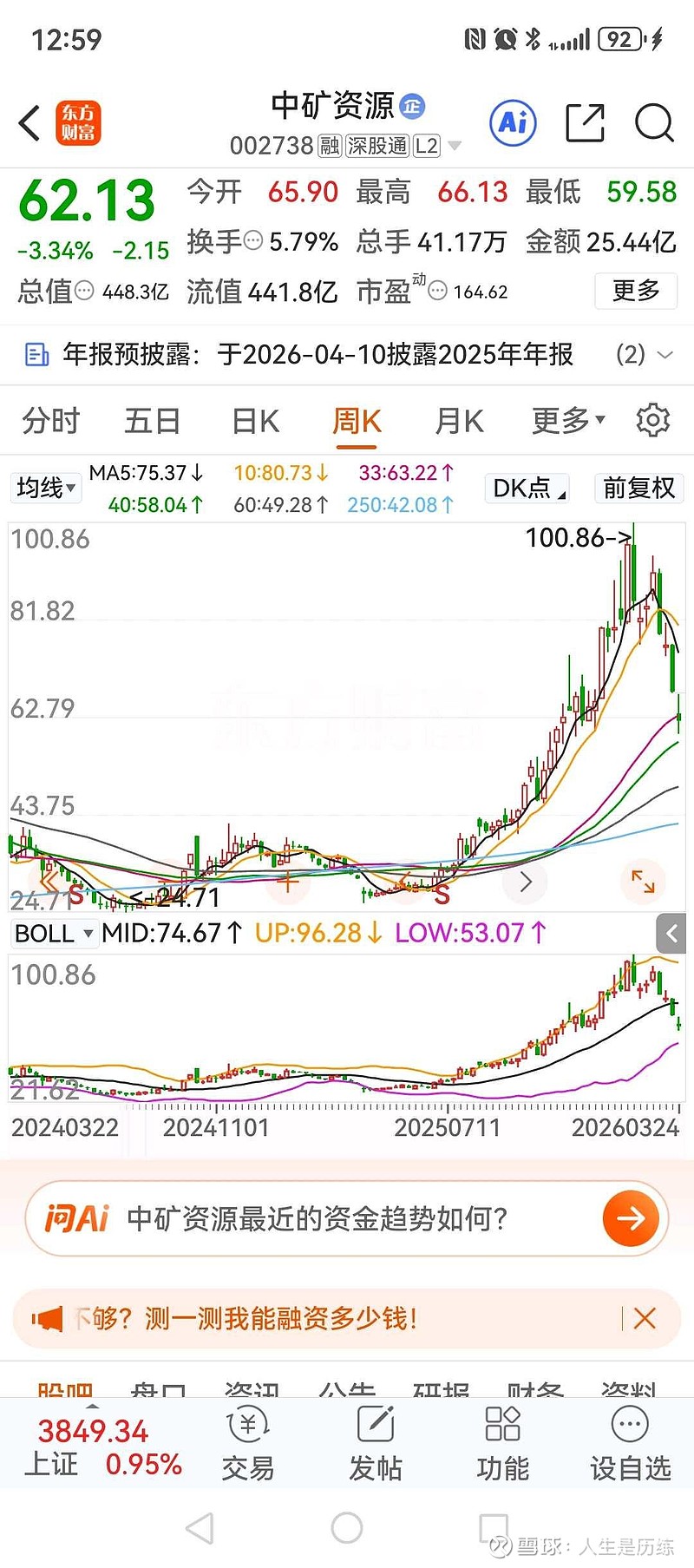The width and height of the screenshot is (694, 1568).
Task: Tap 更多 to view more stock metrics
Action: point(635,291)
